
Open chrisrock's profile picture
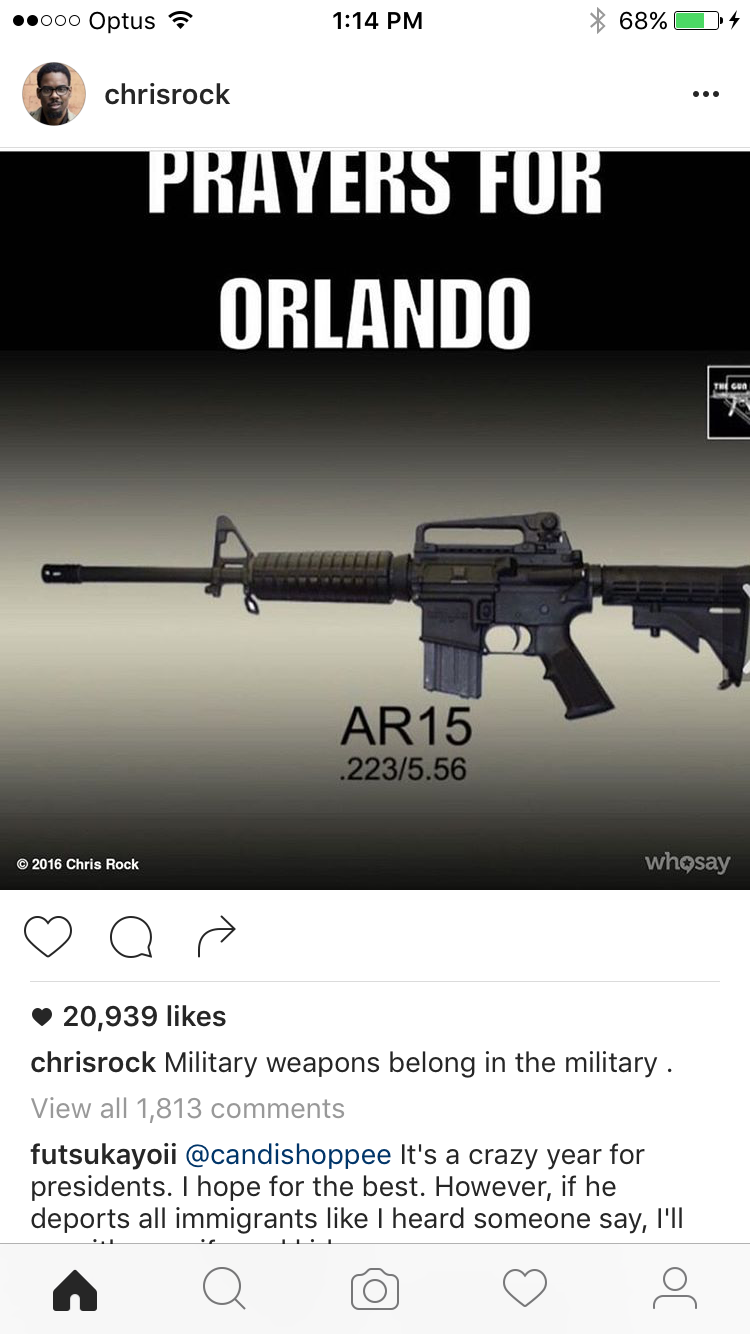tap(54, 94)
